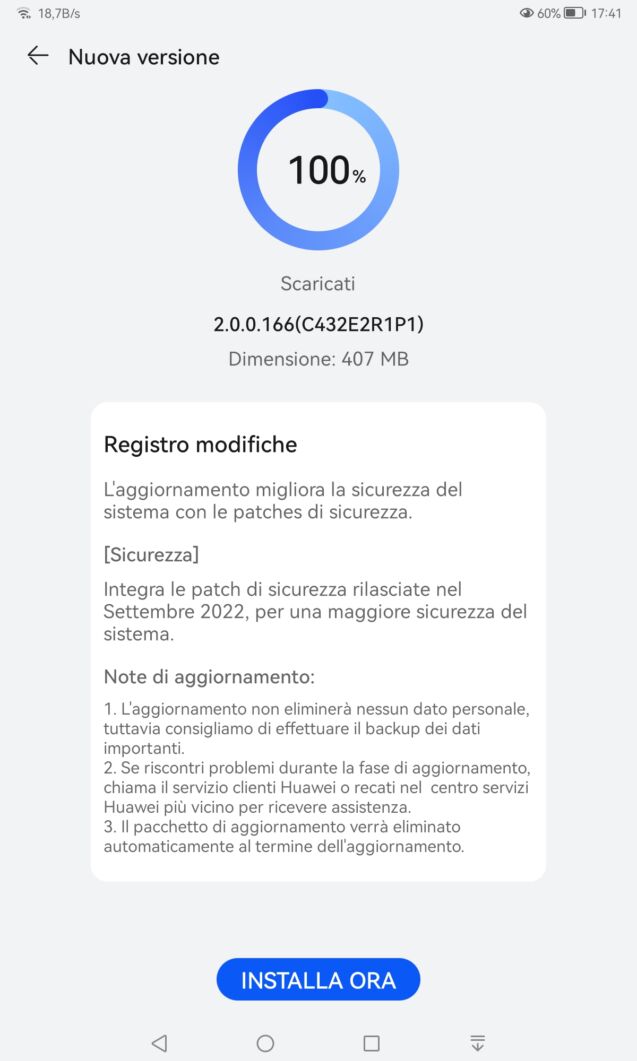Go back from Nuova versione

[38, 56]
